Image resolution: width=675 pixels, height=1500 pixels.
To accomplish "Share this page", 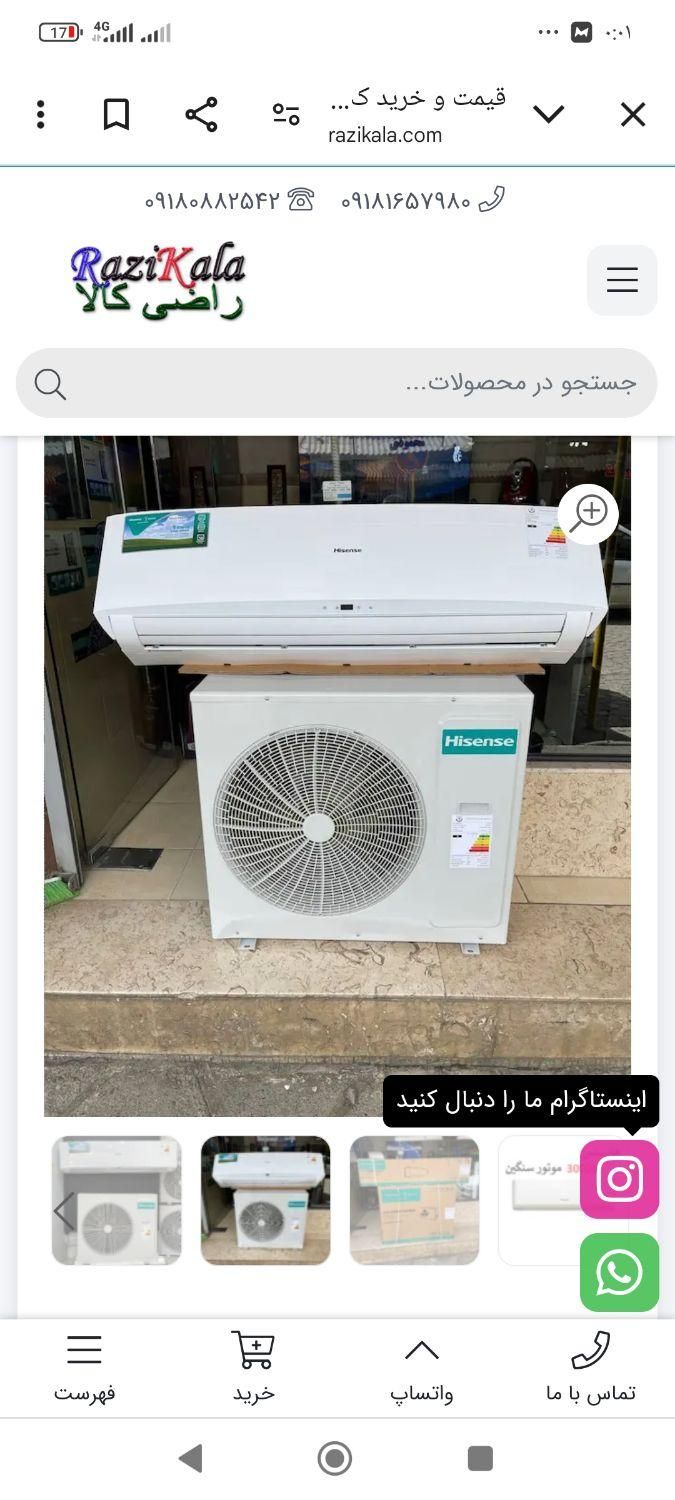I will tap(201, 115).
